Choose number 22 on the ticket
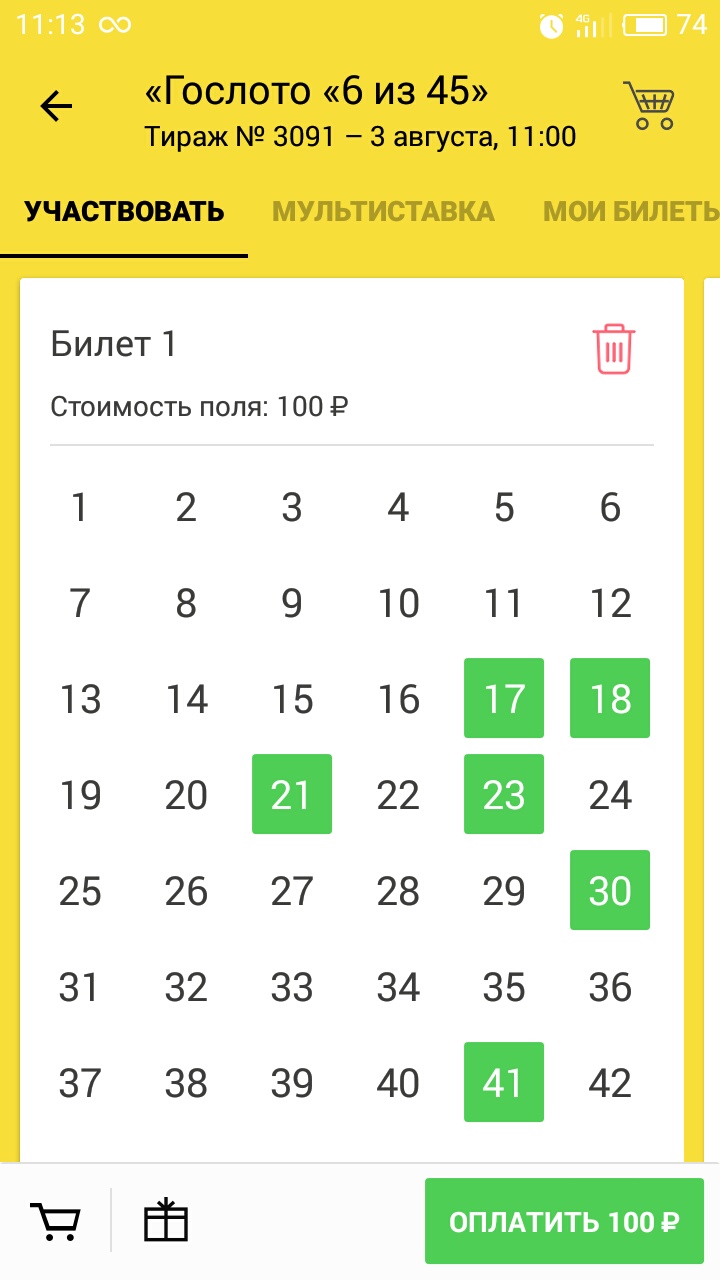This screenshot has width=720, height=1280. (398, 796)
